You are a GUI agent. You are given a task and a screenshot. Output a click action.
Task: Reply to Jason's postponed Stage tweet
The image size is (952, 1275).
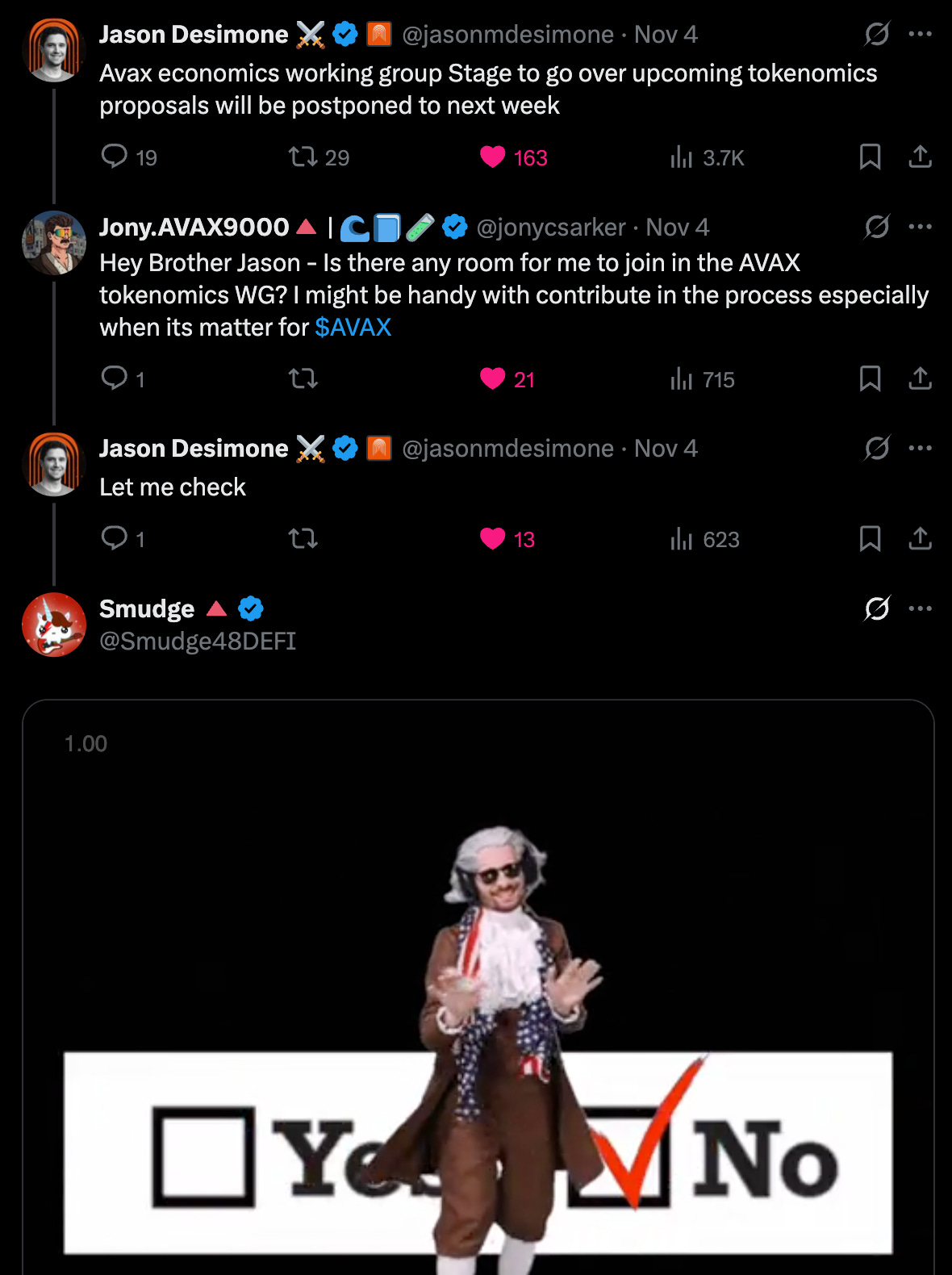(115, 156)
